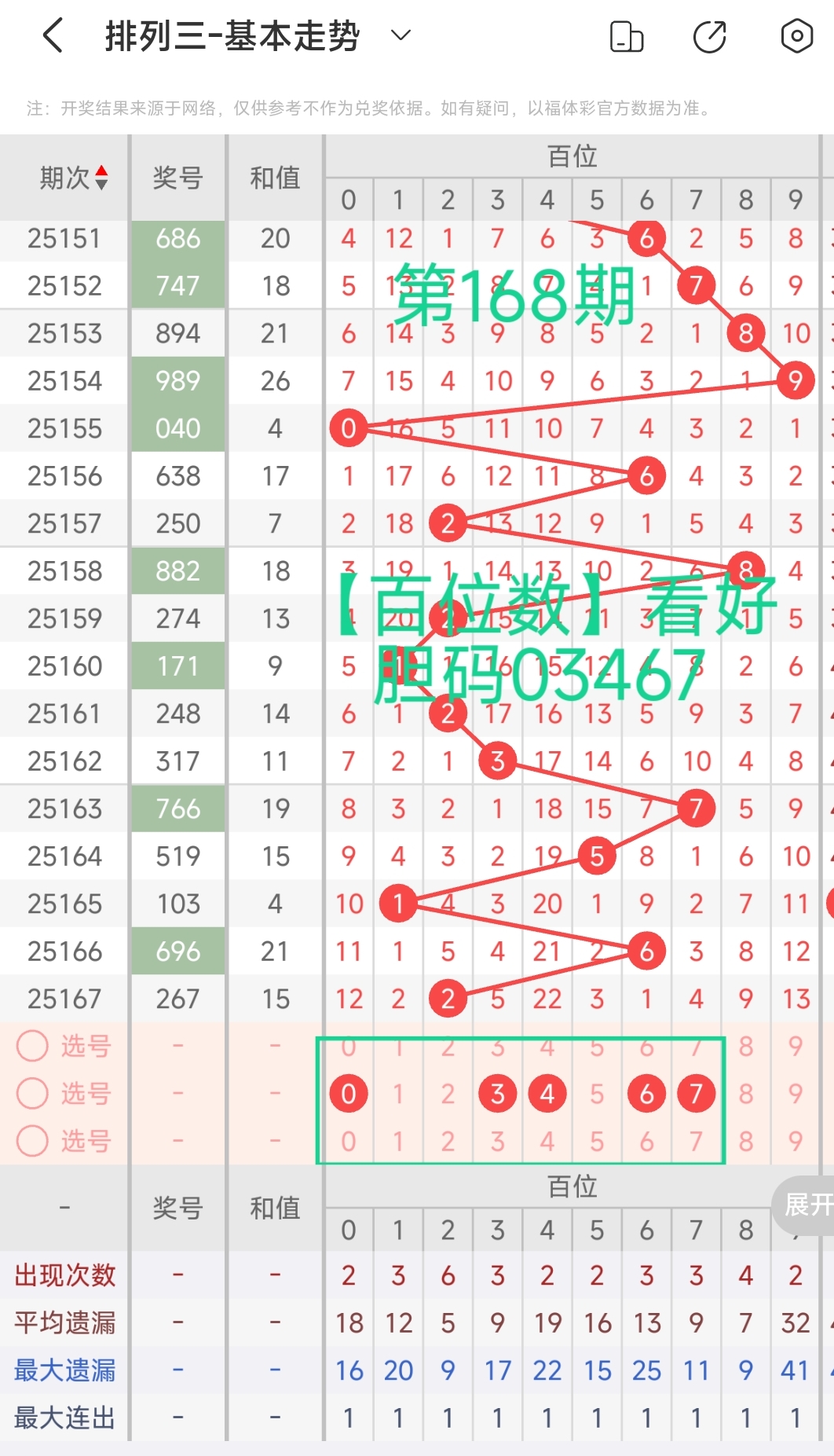Select the middle 选号 radio circle
This screenshot has height=1456, width=834.
[31, 1094]
